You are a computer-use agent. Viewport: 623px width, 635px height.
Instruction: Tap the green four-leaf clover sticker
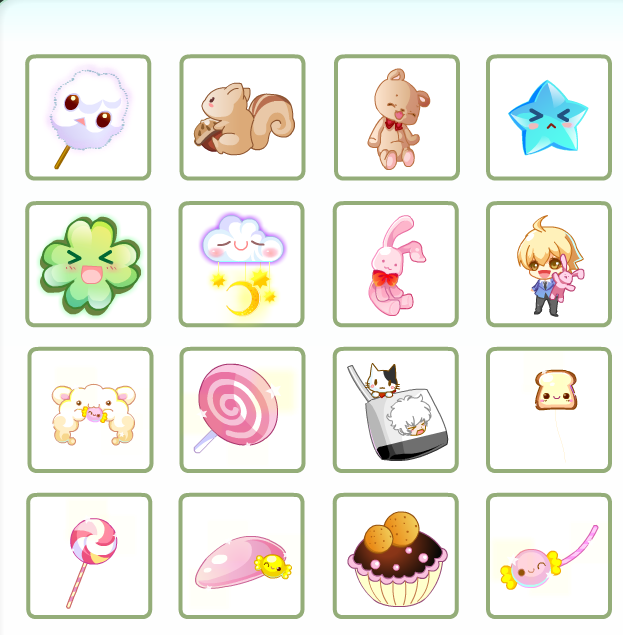pyautogui.click(x=88, y=264)
